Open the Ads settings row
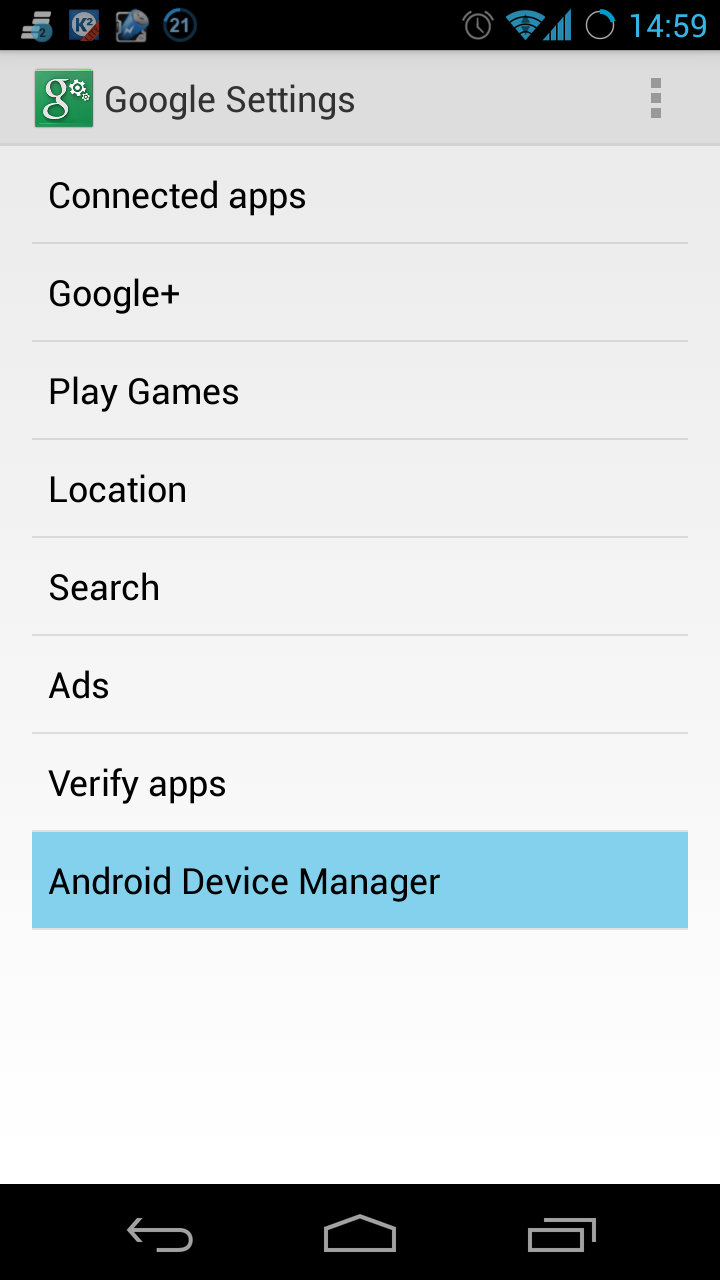Screen dimensions: 720x1280 click(360, 685)
